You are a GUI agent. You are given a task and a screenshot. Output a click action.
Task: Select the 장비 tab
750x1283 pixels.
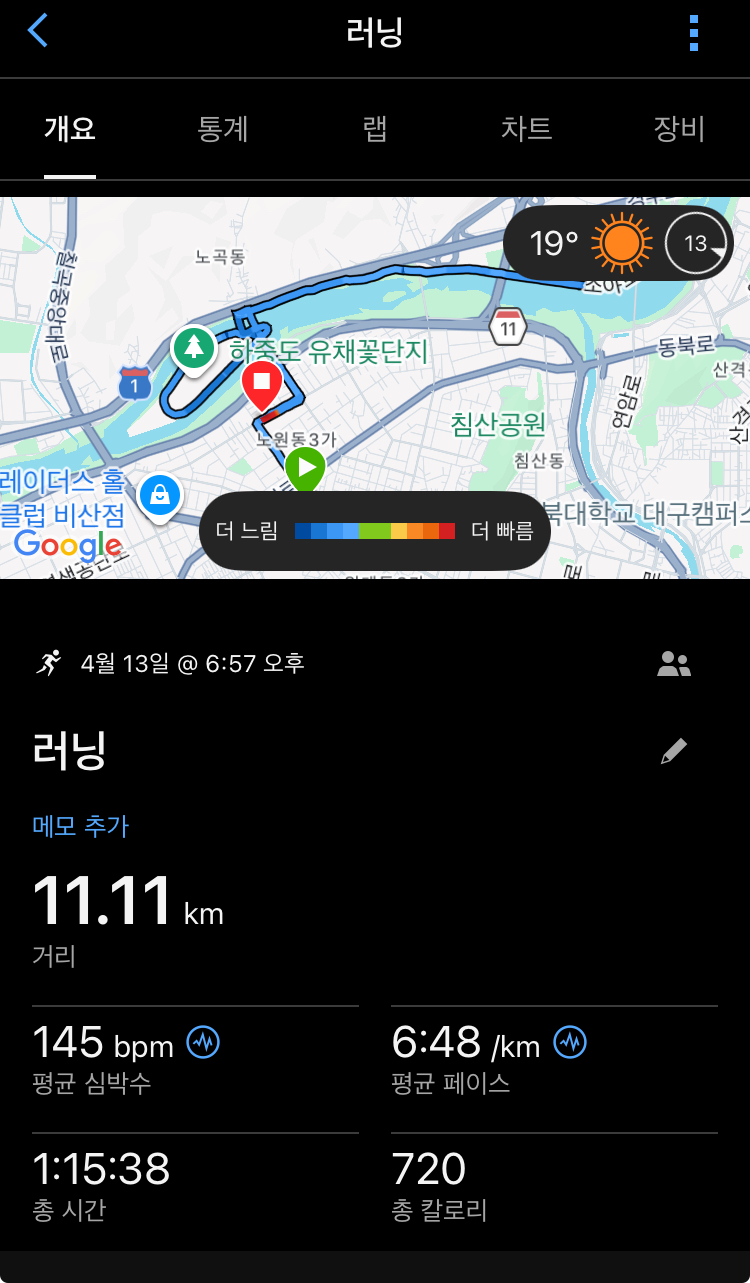coord(679,129)
